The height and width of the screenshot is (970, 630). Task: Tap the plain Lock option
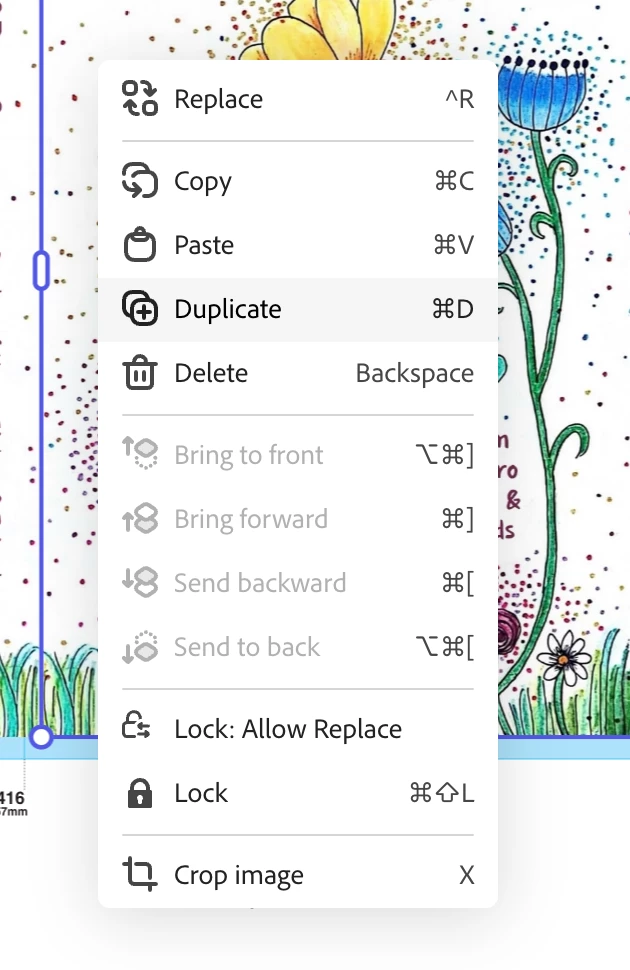[201, 793]
